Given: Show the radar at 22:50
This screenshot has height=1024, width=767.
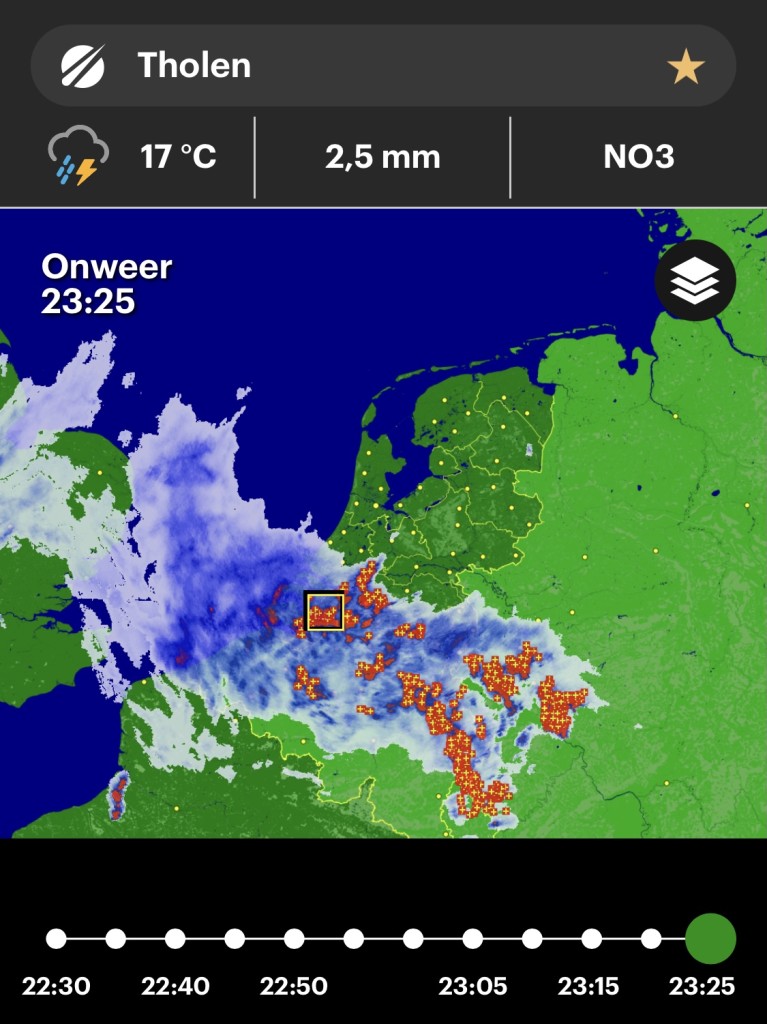Looking at the screenshot, I should pyautogui.click(x=294, y=938).
